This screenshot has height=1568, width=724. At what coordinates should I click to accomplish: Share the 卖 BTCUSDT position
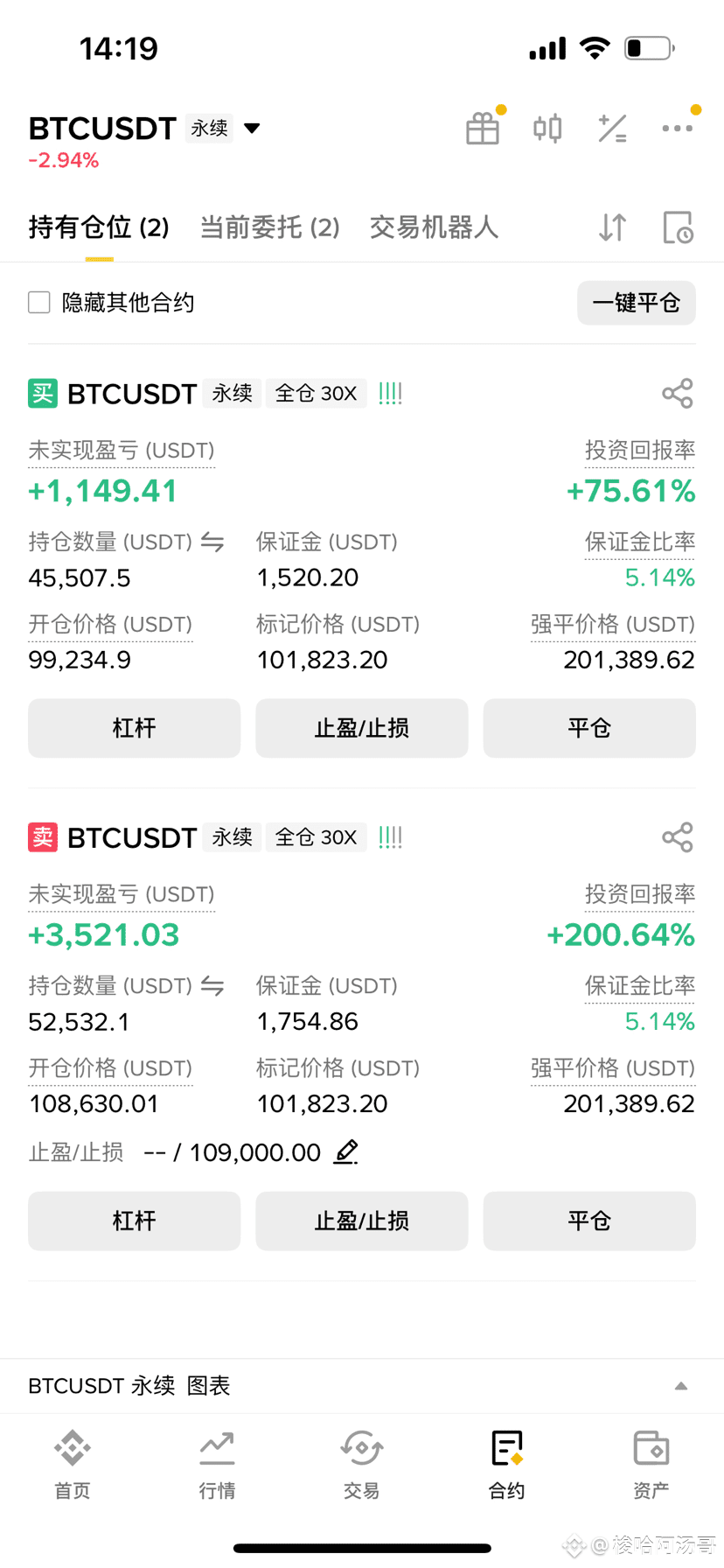click(678, 837)
